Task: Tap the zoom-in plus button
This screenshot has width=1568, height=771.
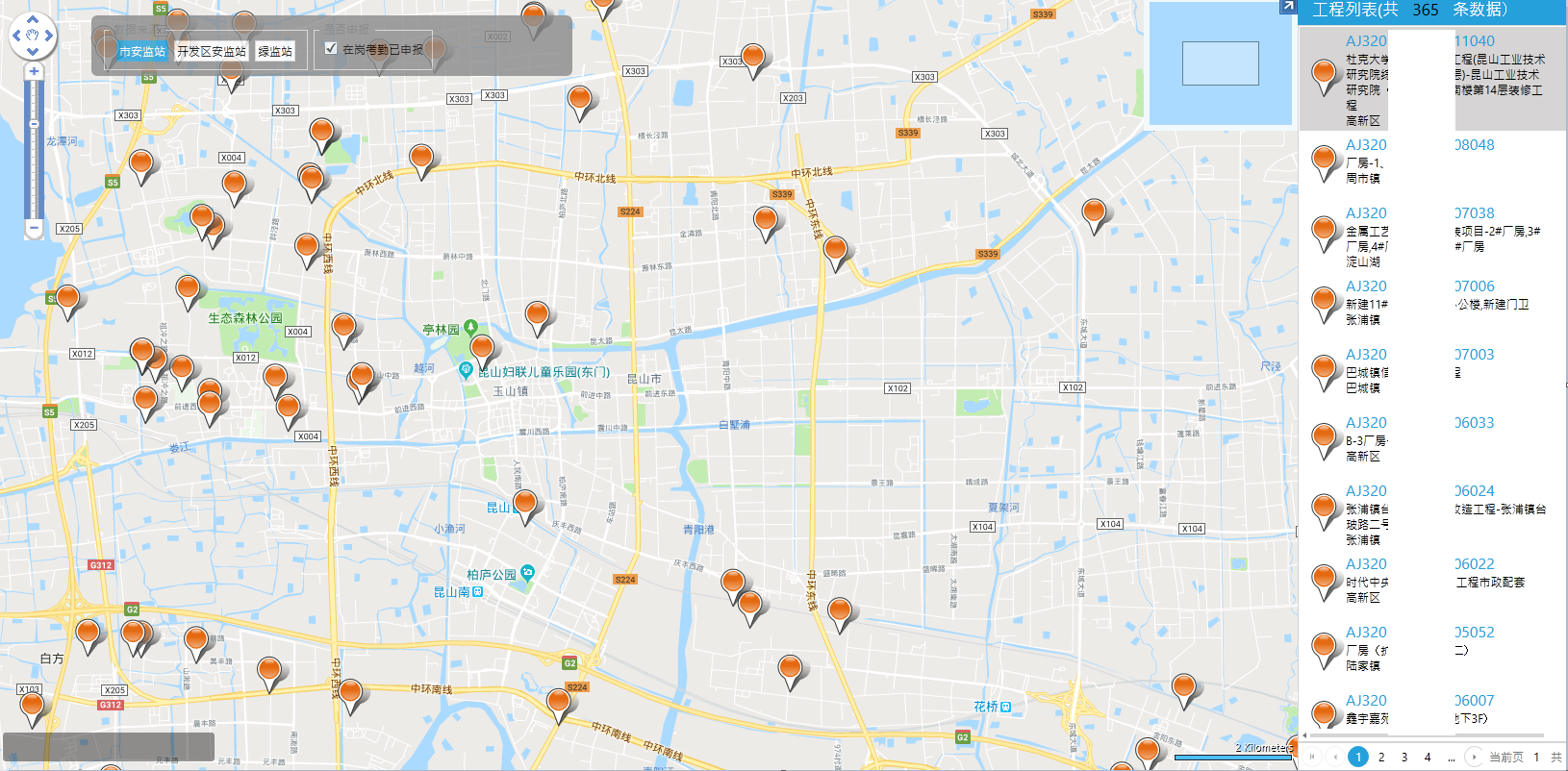Action: click(34, 71)
